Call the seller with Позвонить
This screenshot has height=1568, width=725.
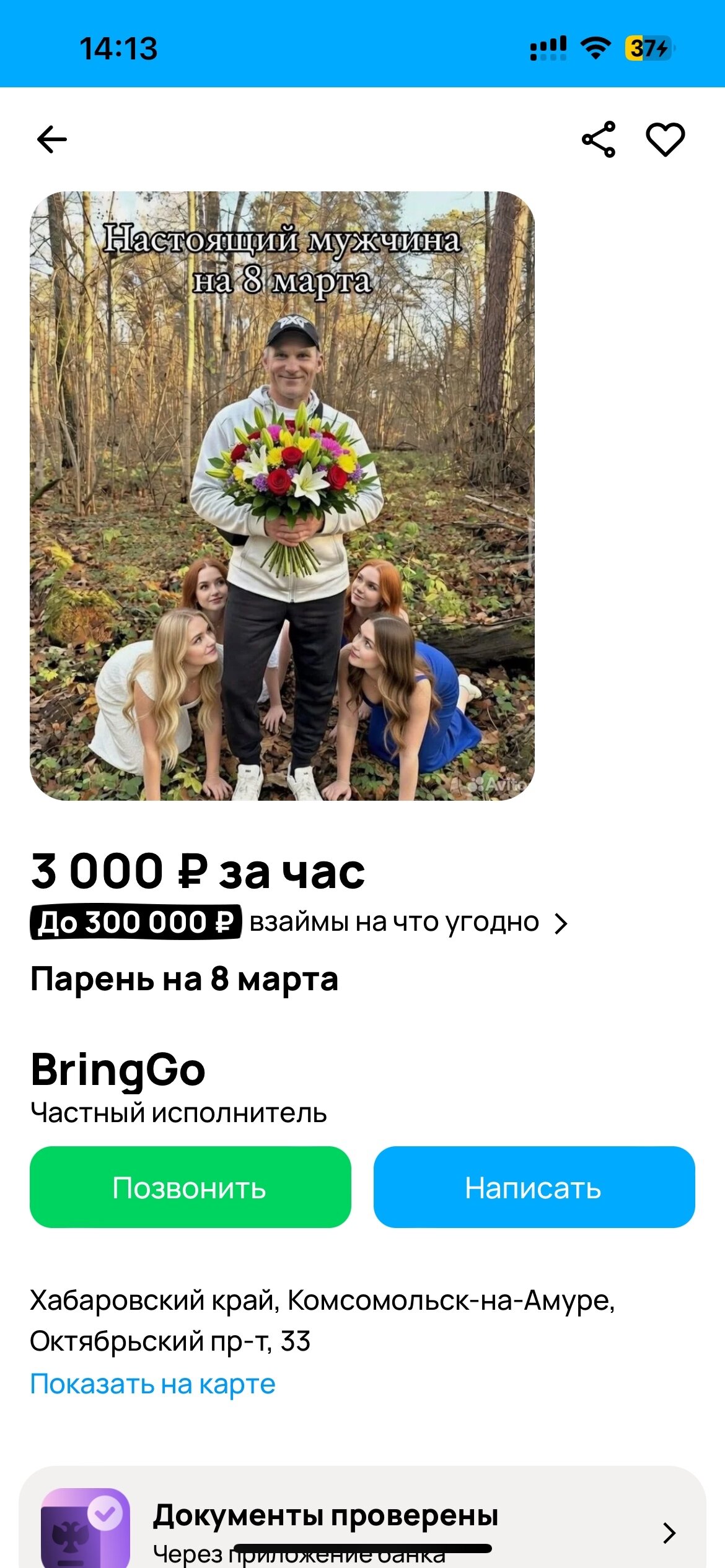tap(190, 1187)
